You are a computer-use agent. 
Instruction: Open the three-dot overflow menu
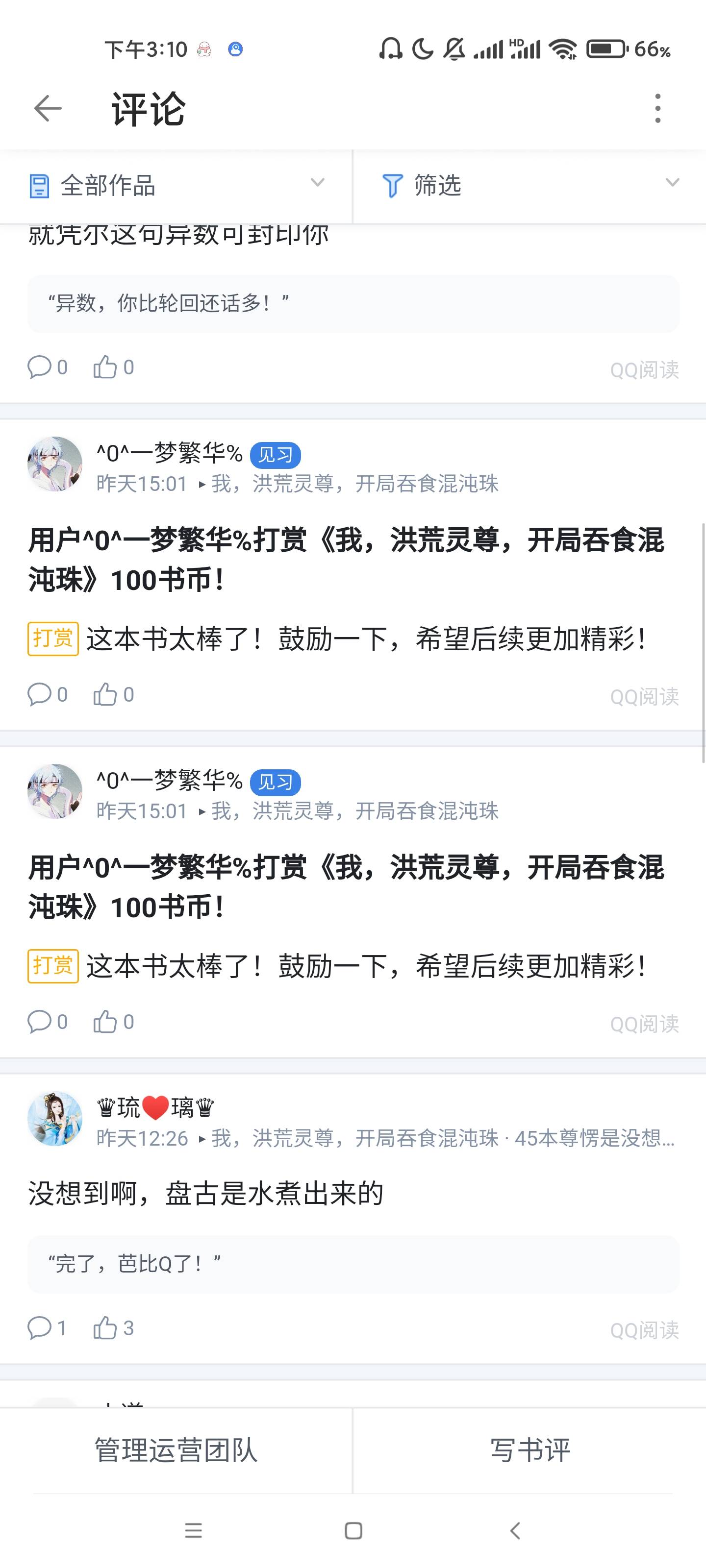(657, 109)
